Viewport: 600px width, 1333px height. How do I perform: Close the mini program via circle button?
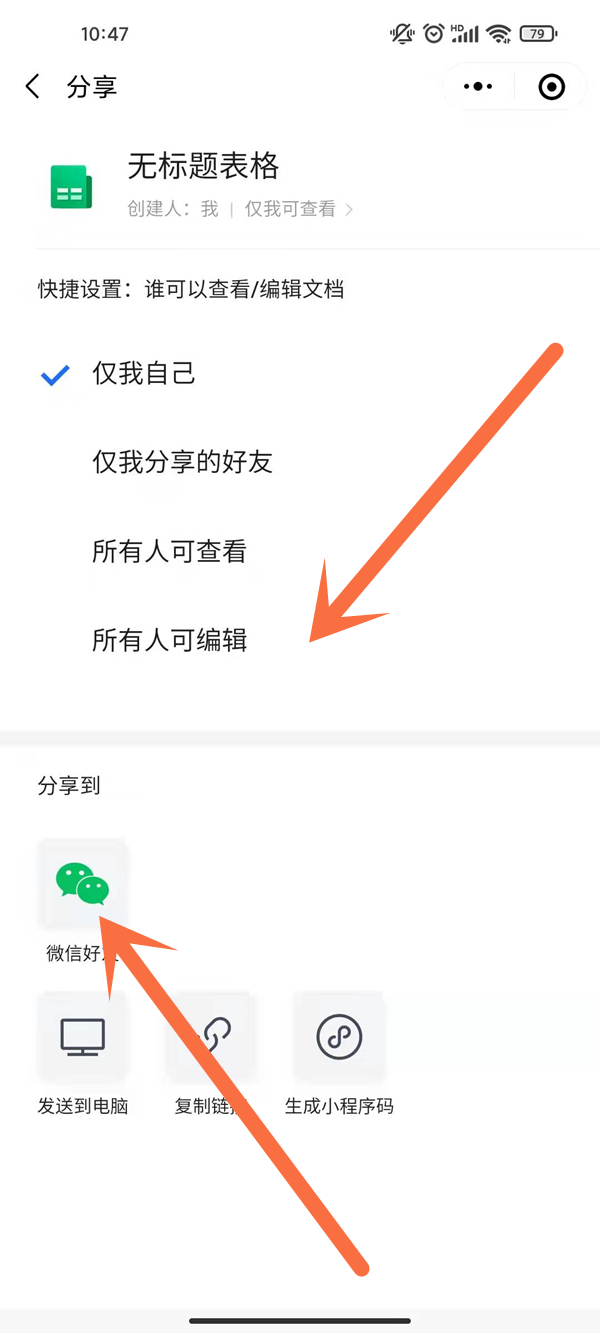tap(551, 87)
